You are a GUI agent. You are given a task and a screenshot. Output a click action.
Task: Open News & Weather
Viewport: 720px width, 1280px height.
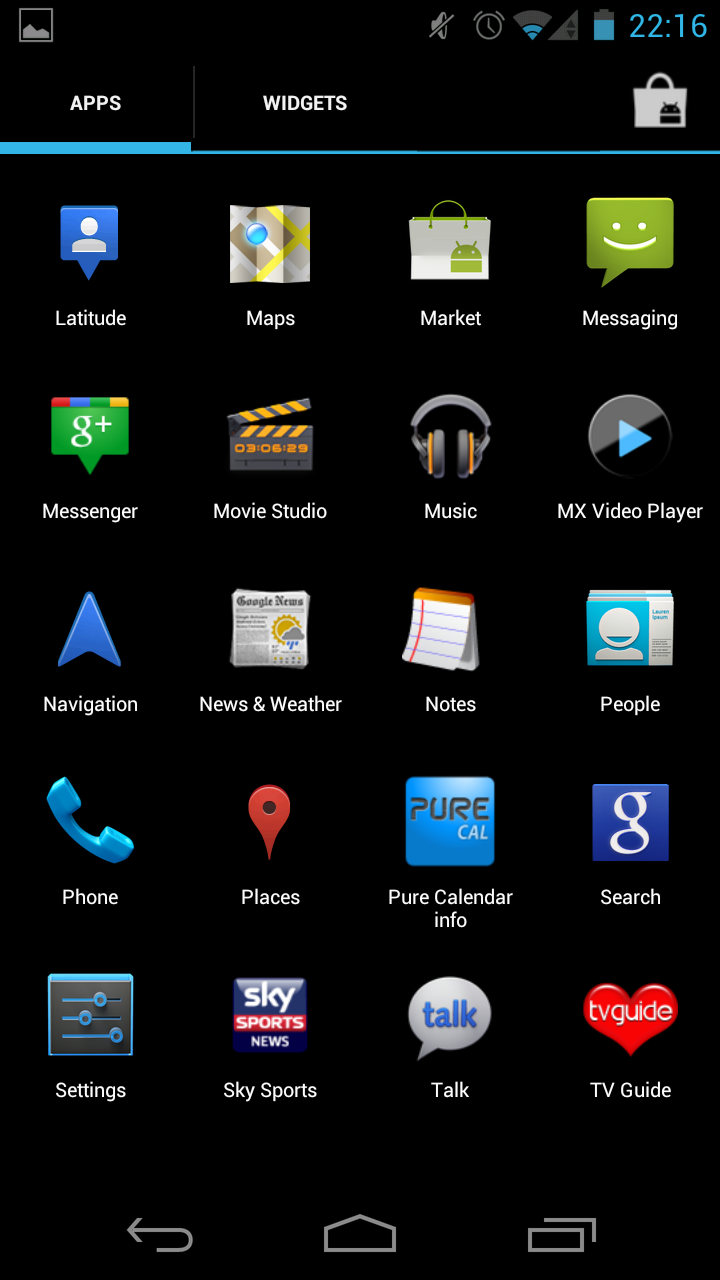(270, 649)
